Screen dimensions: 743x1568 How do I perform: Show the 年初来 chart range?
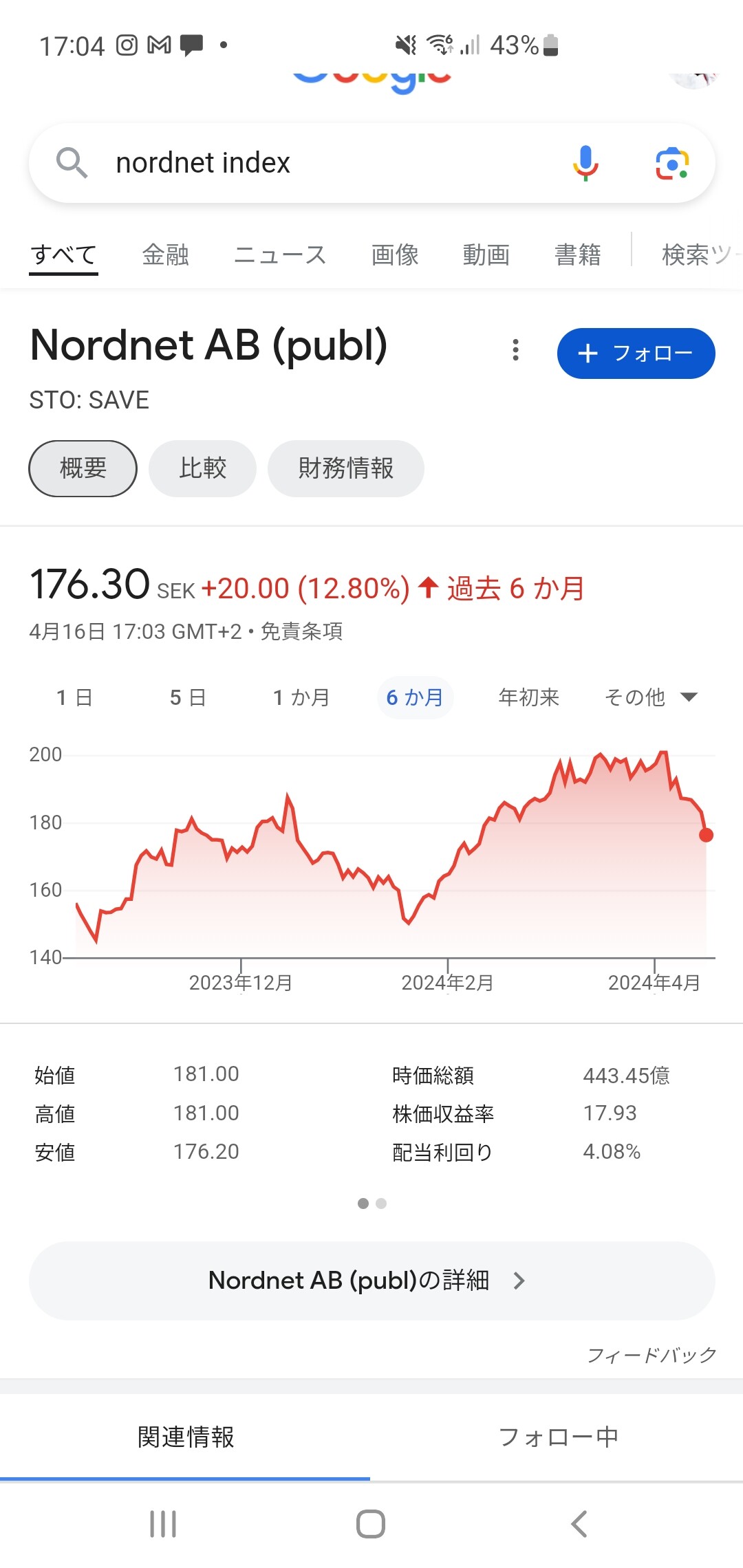click(x=528, y=698)
